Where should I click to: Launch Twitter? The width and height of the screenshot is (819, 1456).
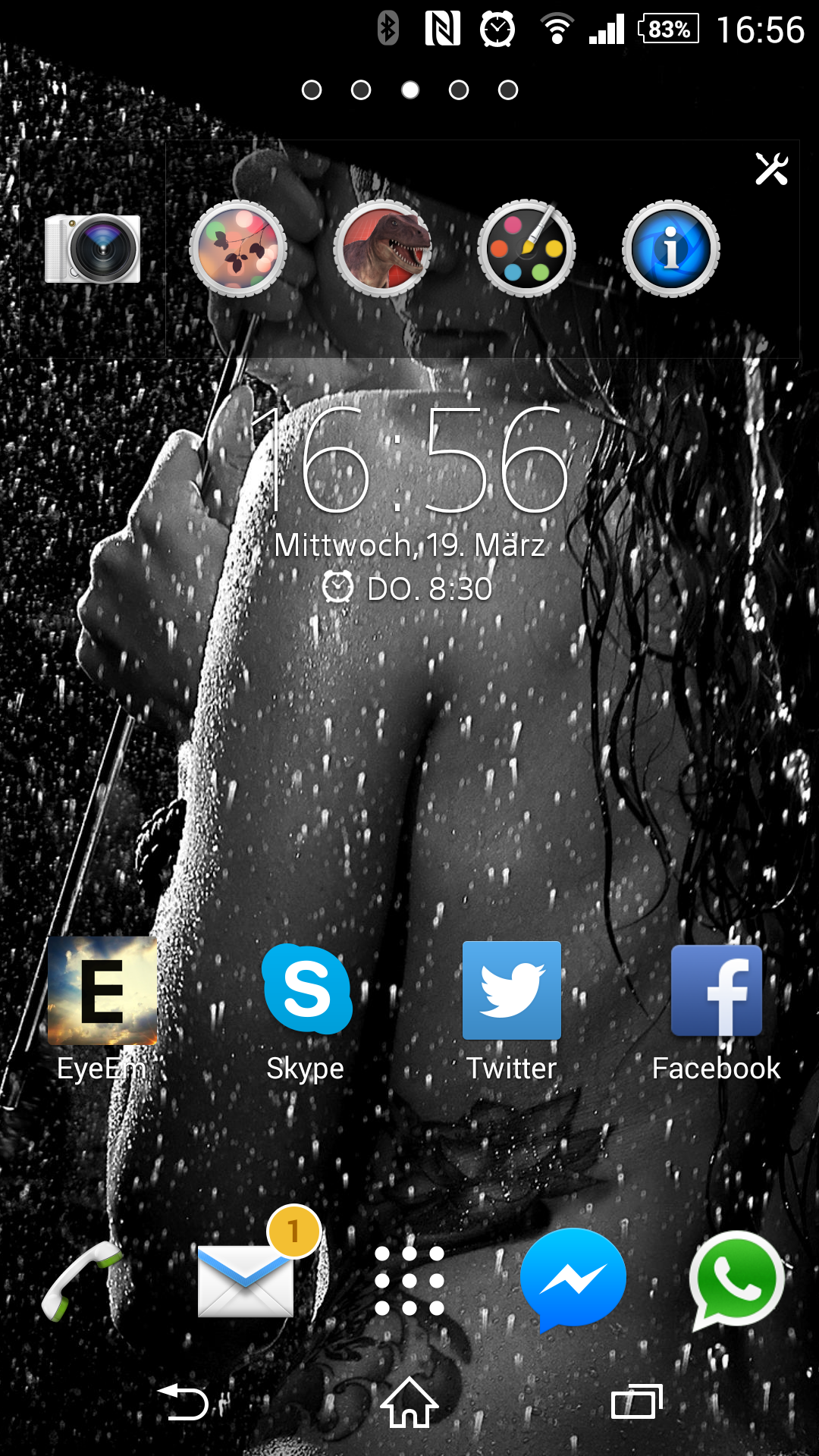pyautogui.click(x=512, y=1009)
